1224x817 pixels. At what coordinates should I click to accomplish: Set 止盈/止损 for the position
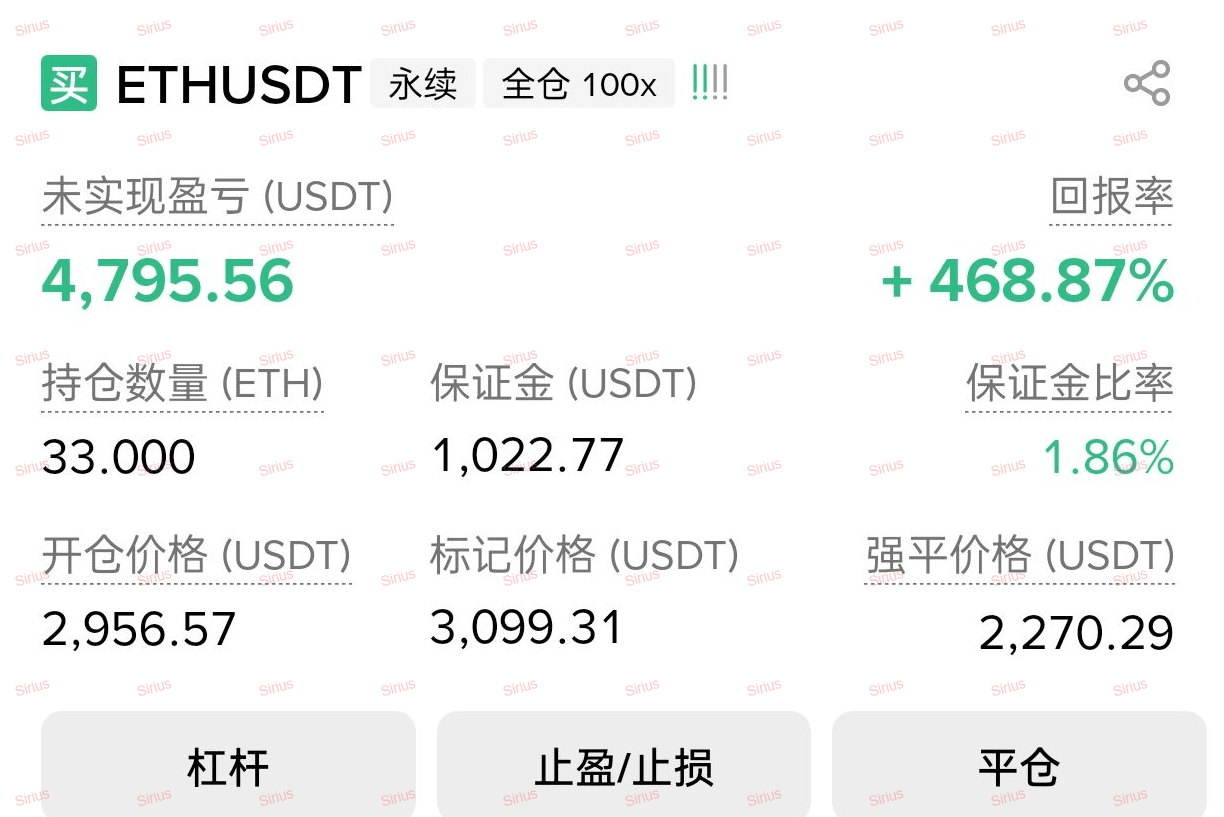[623, 766]
